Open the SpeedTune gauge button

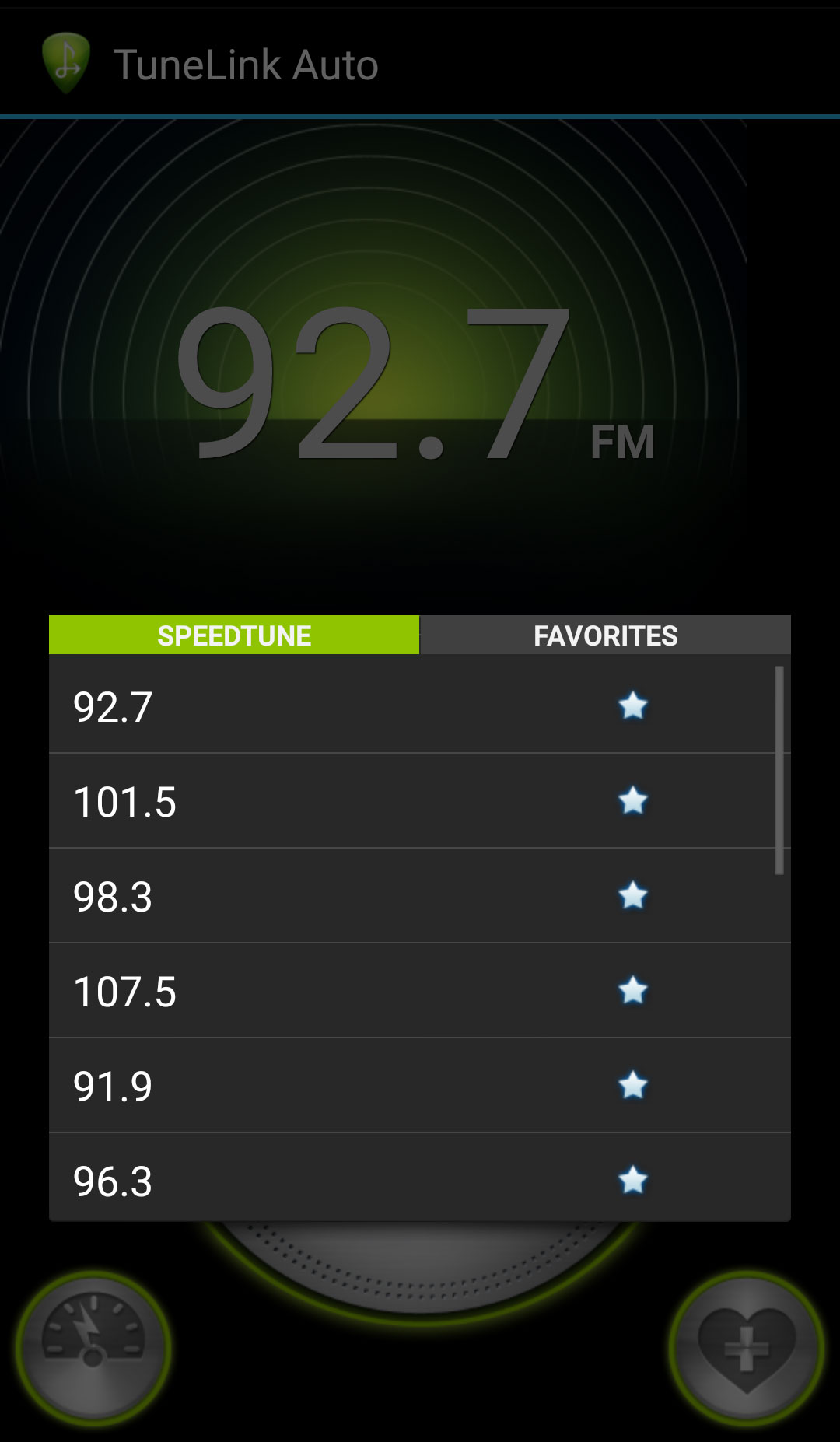pyautogui.click(x=93, y=1349)
